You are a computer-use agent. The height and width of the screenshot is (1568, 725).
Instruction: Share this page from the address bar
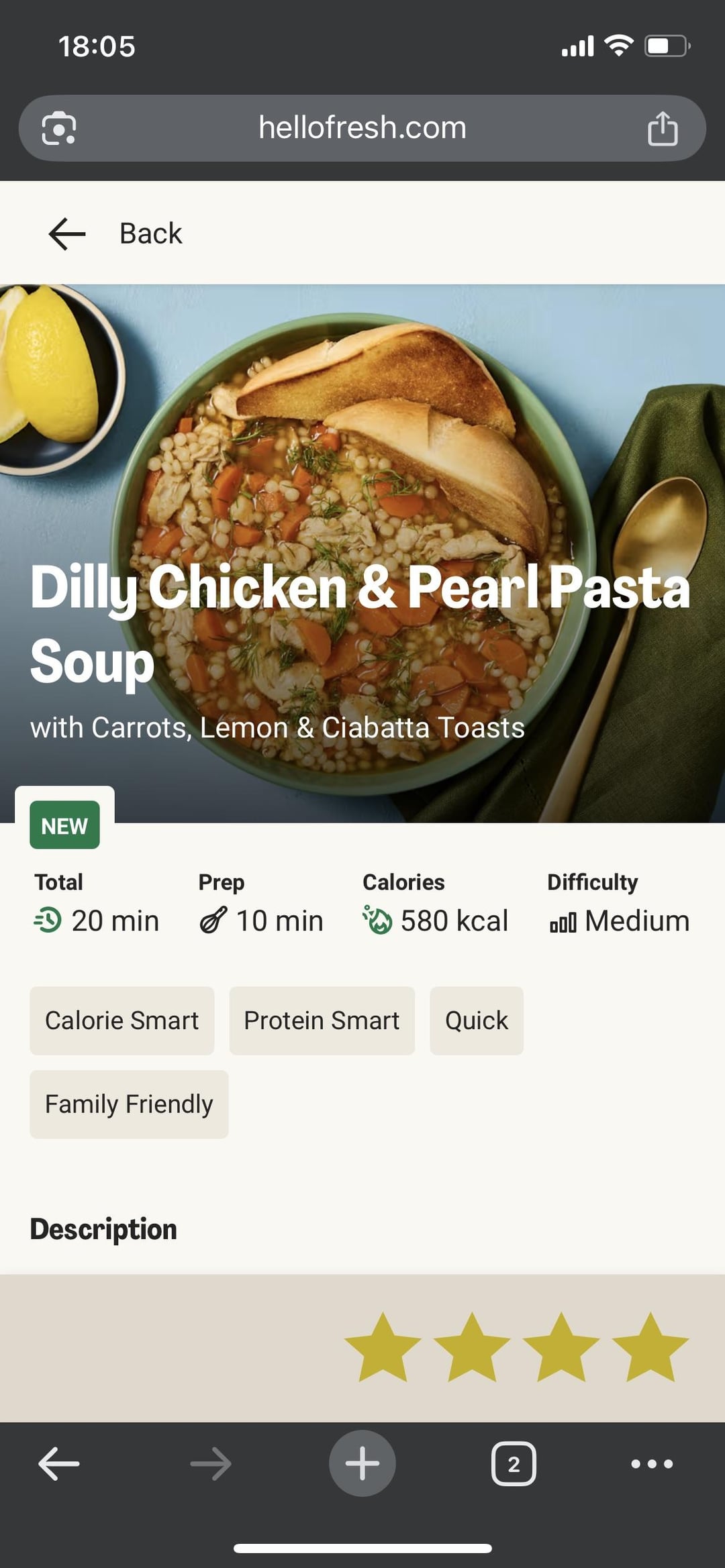tap(663, 128)
